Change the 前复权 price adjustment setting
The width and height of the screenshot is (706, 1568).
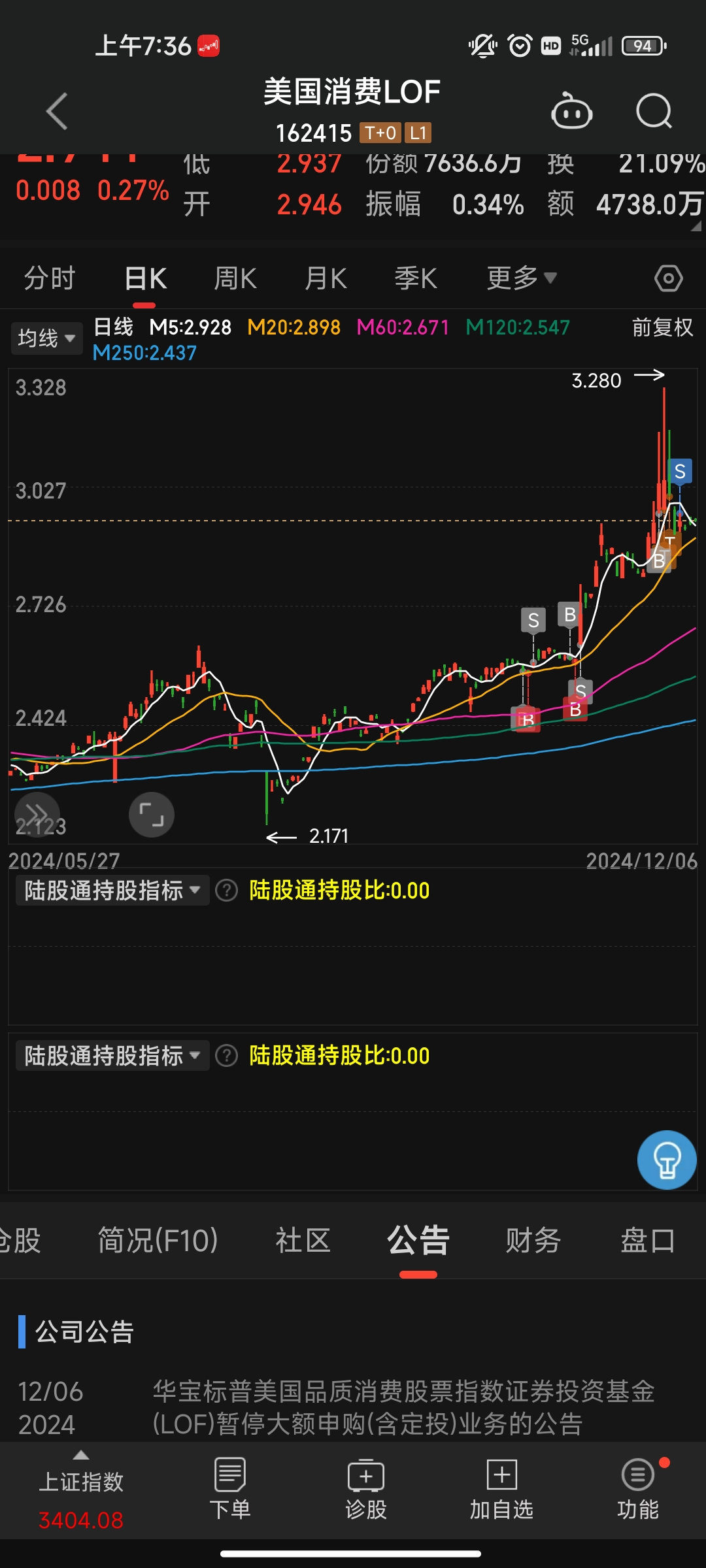pos(662,327)
